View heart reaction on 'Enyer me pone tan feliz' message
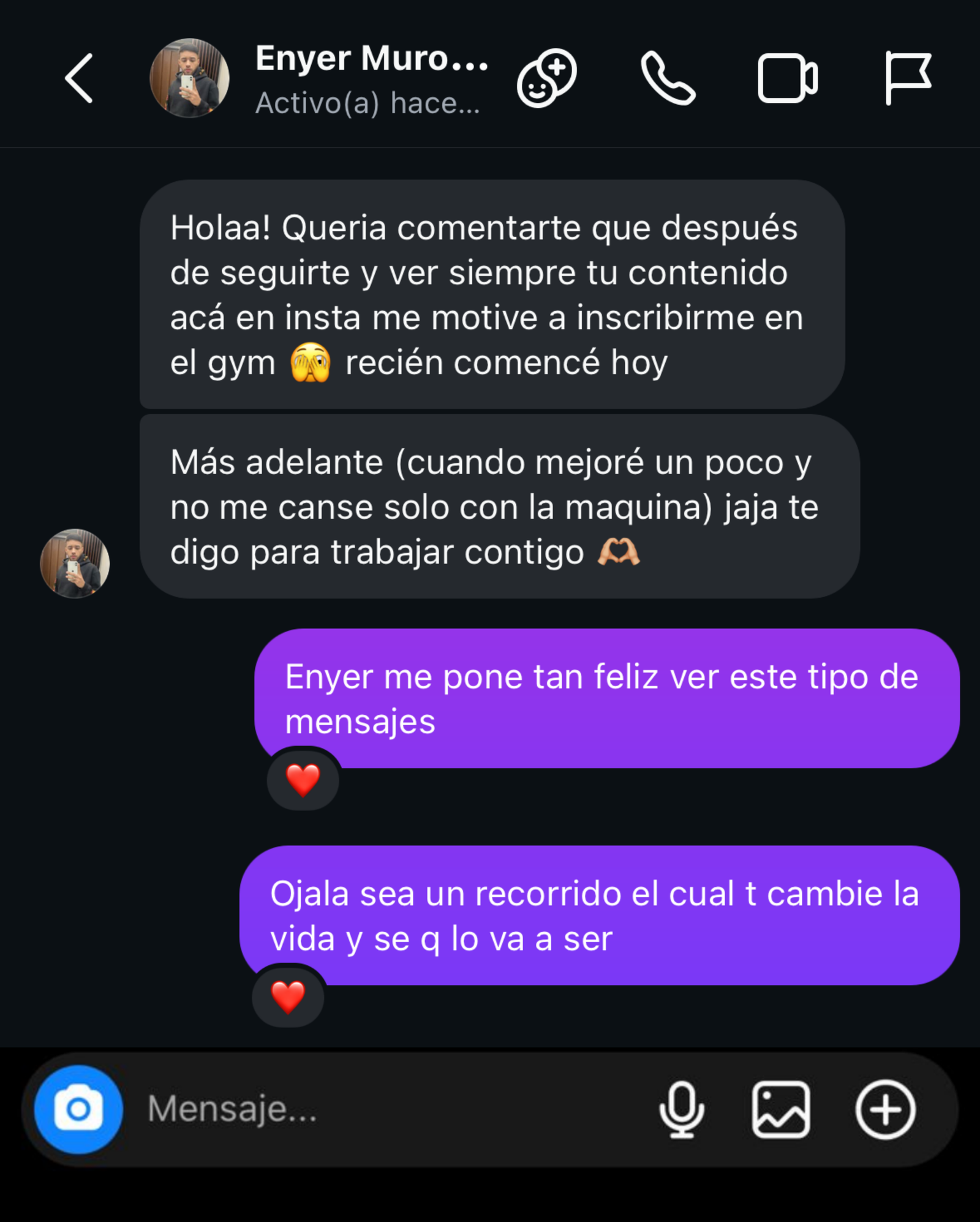This screenshot has height=1222, width=980. tap(303, 780)
